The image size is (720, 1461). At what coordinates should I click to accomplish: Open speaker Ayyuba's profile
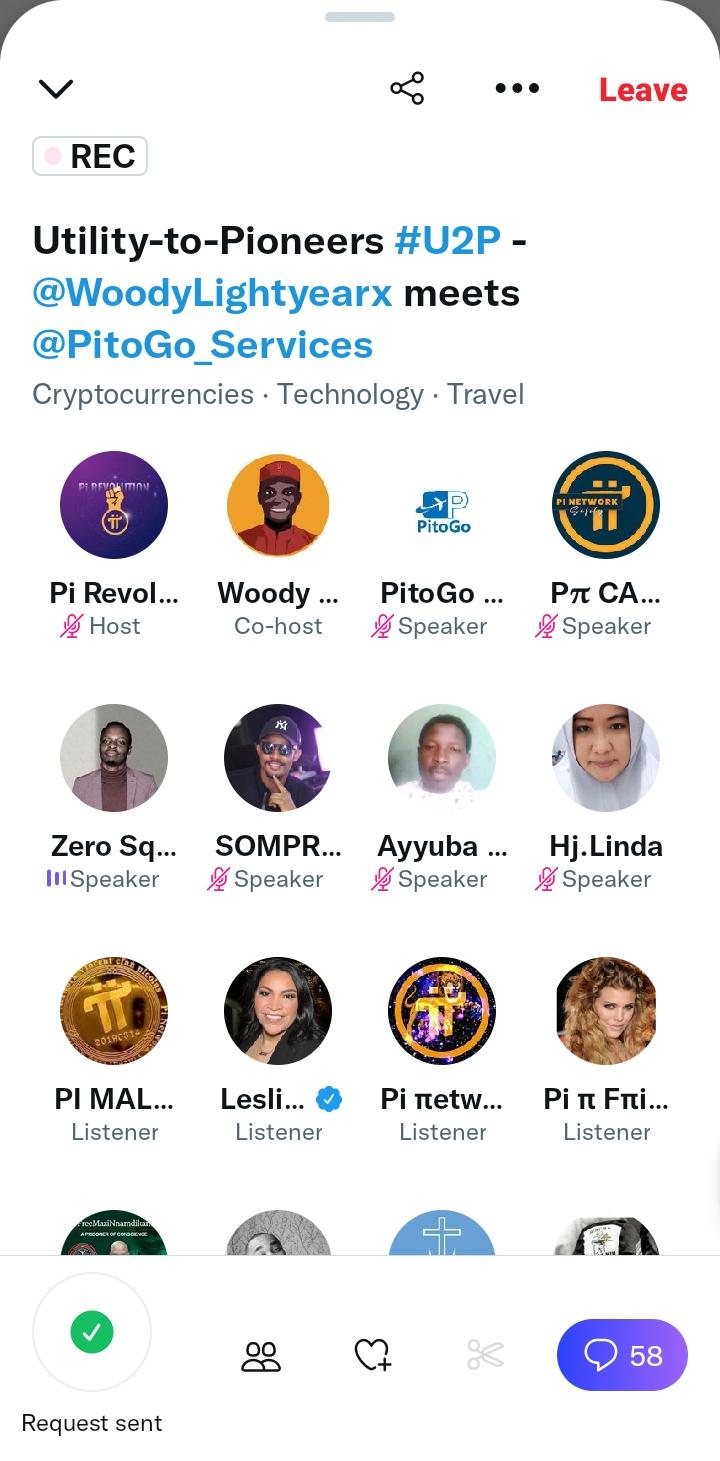tap(442, 758)
